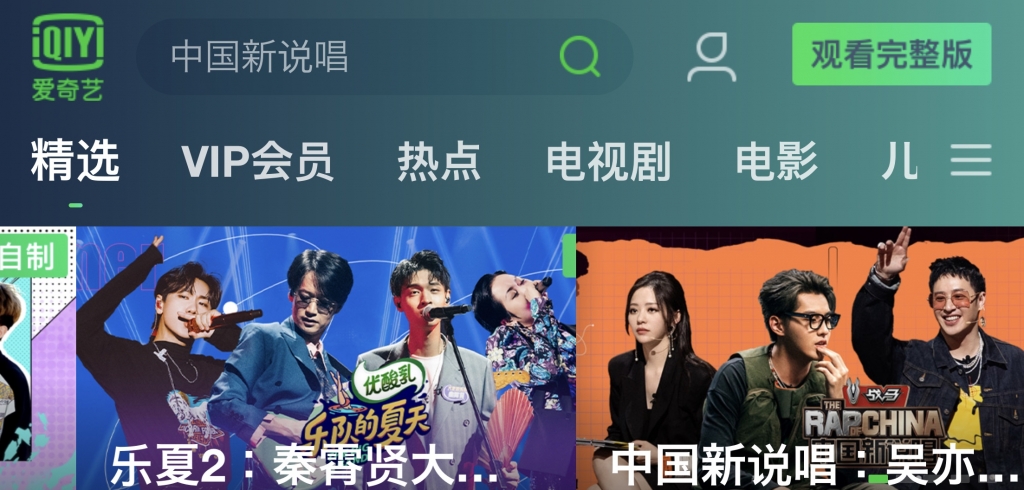Tap the 观看完整版 button
Image resolution: width=1024 pixels, height=490 pixels.
pyautogui.click(x=891, y=54)
